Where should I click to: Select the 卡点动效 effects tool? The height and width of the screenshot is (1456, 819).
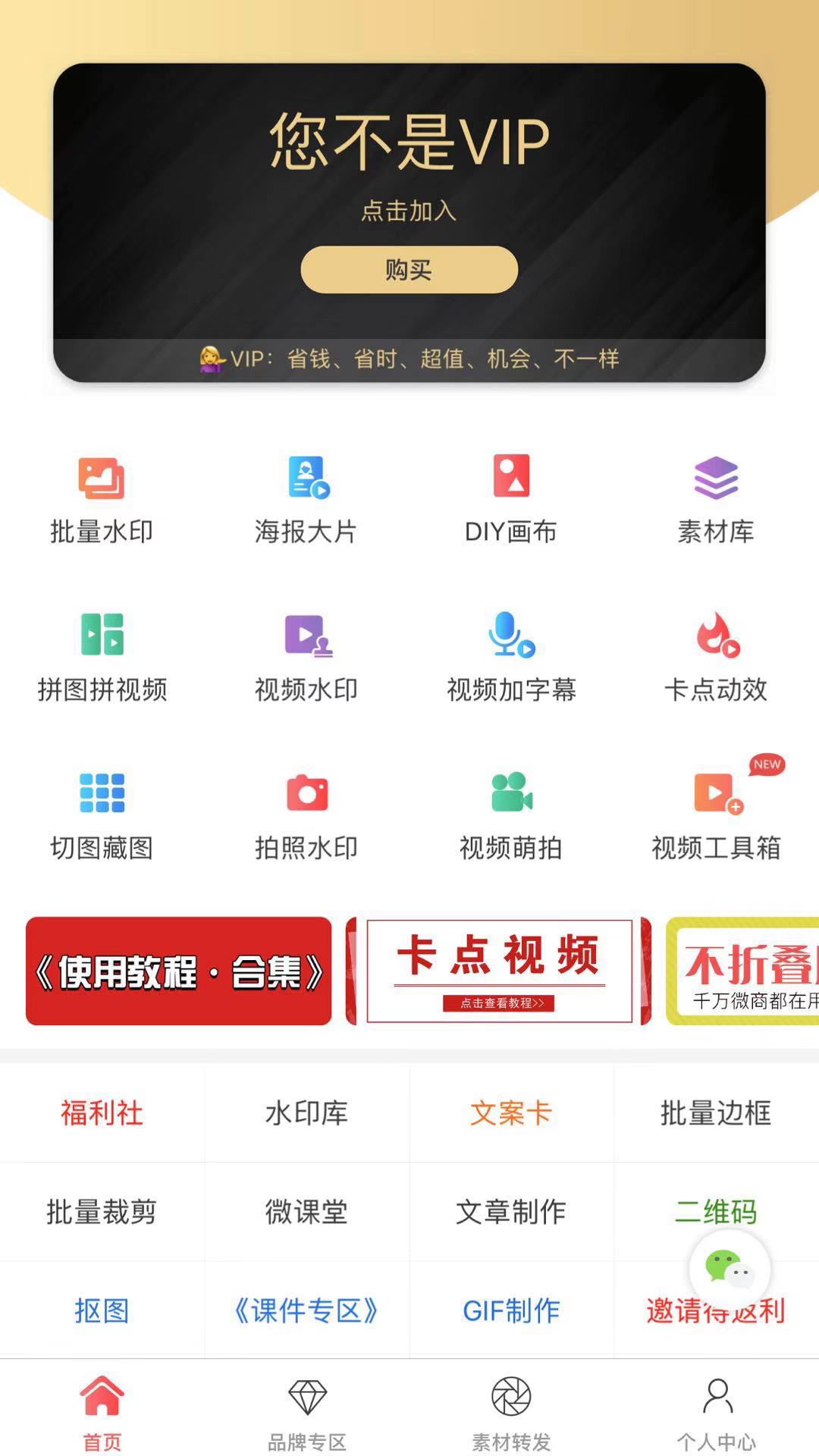coord(716,658)
